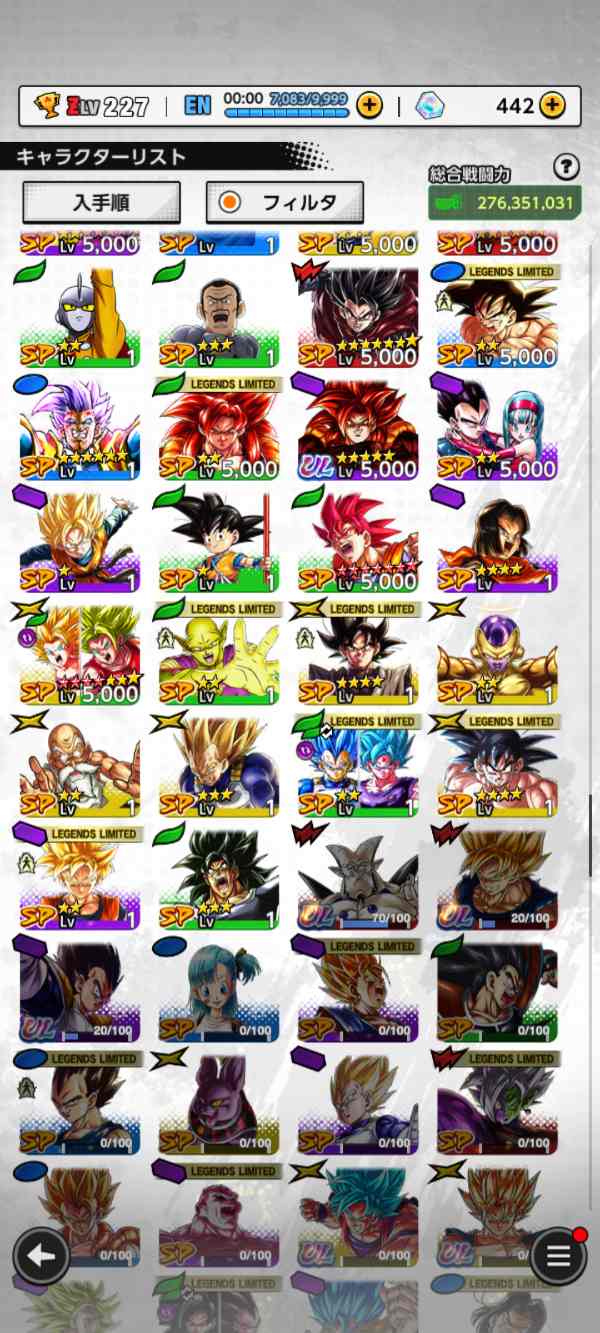Open the help question mark icon
This screenshot has height=1333, width=600.
click(x=566, y=166)
